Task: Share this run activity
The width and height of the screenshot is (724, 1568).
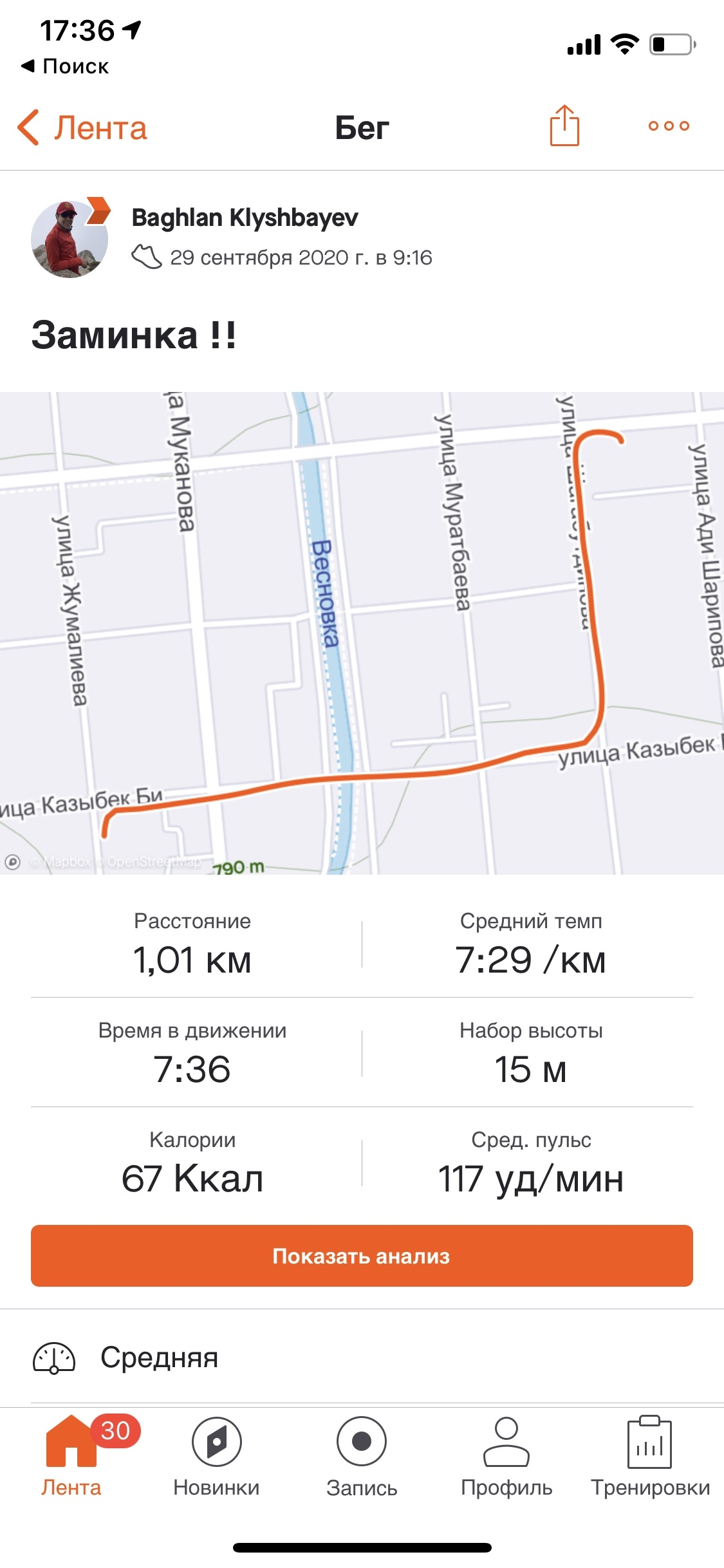Action: pyautogui.click(x=564, y=126)
